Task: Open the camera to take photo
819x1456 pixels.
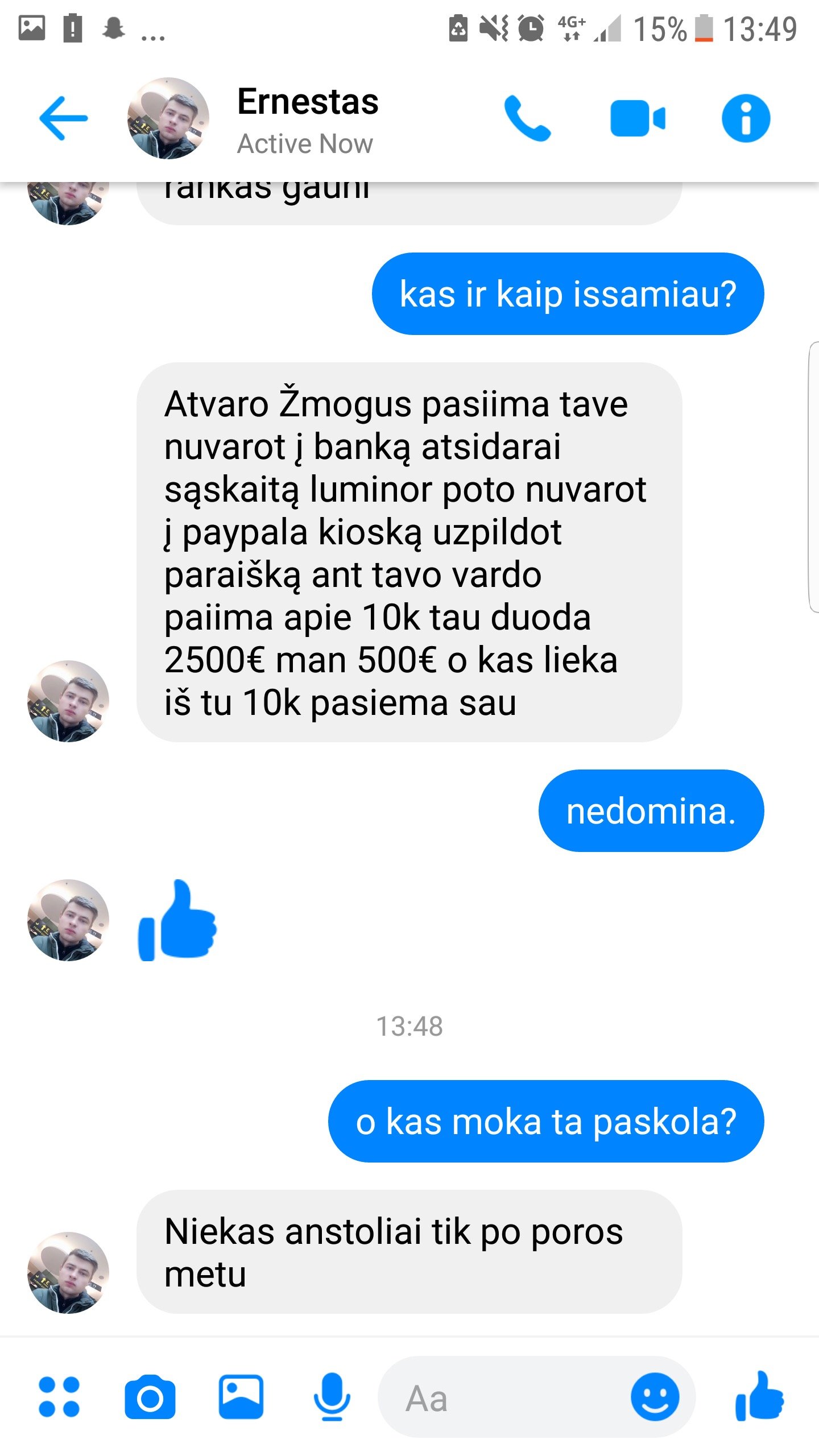Action: tap(150, 1397)
